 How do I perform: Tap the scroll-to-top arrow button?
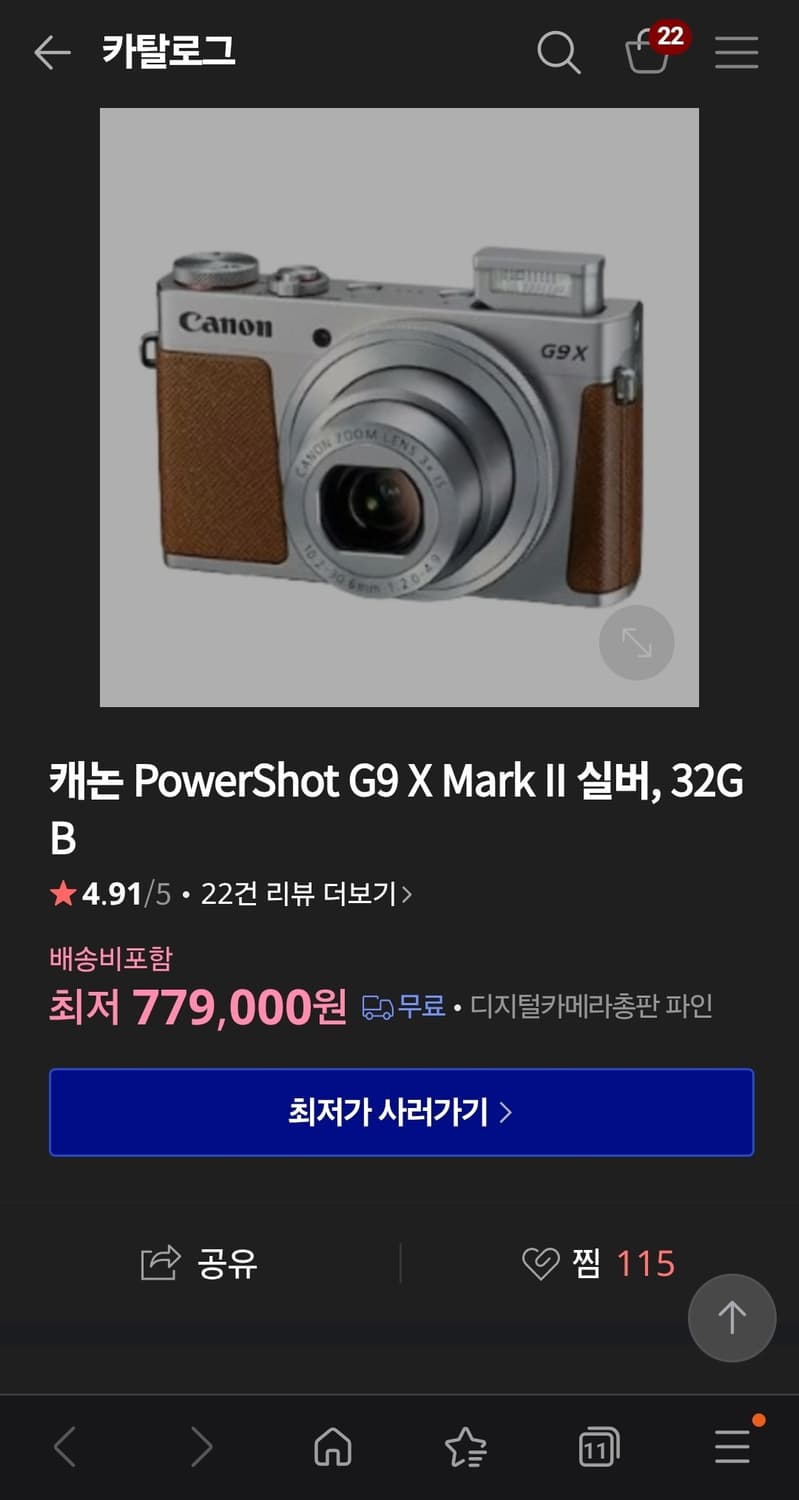731,1318
